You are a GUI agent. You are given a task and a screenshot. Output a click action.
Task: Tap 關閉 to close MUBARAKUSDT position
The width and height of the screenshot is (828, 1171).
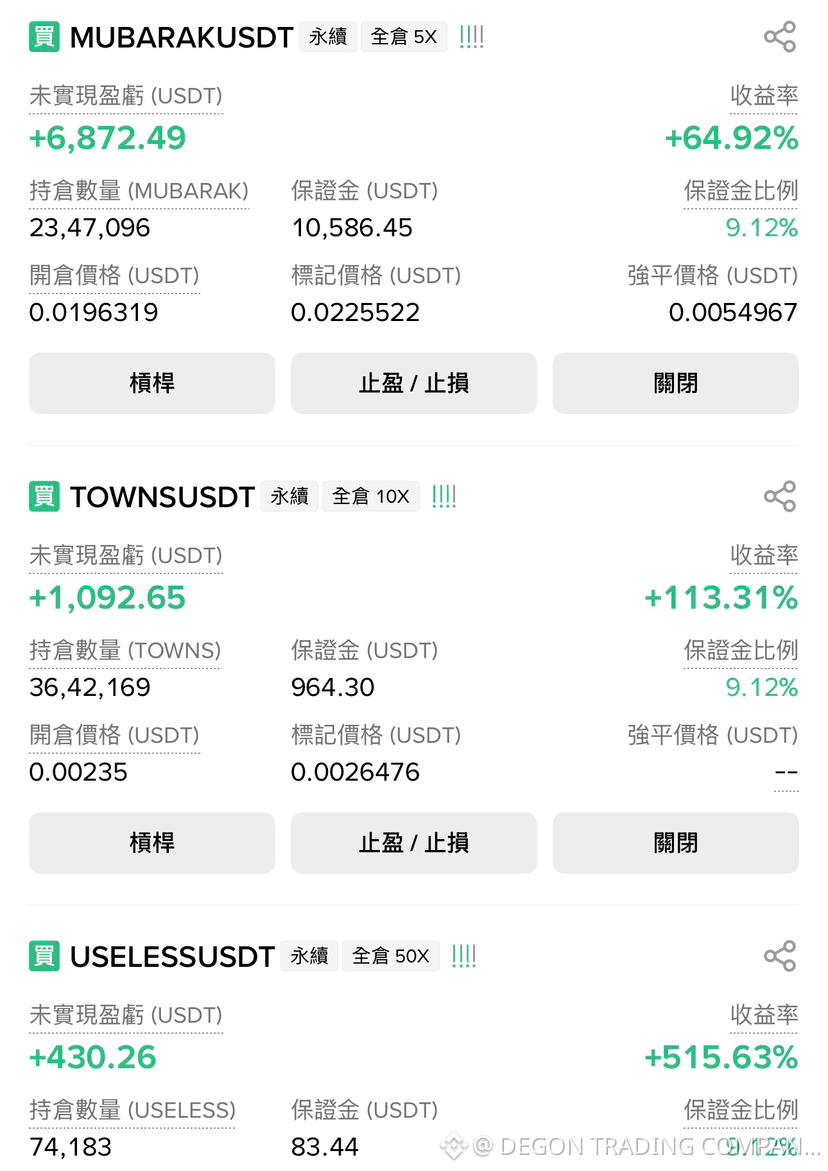tap(676, 383)
